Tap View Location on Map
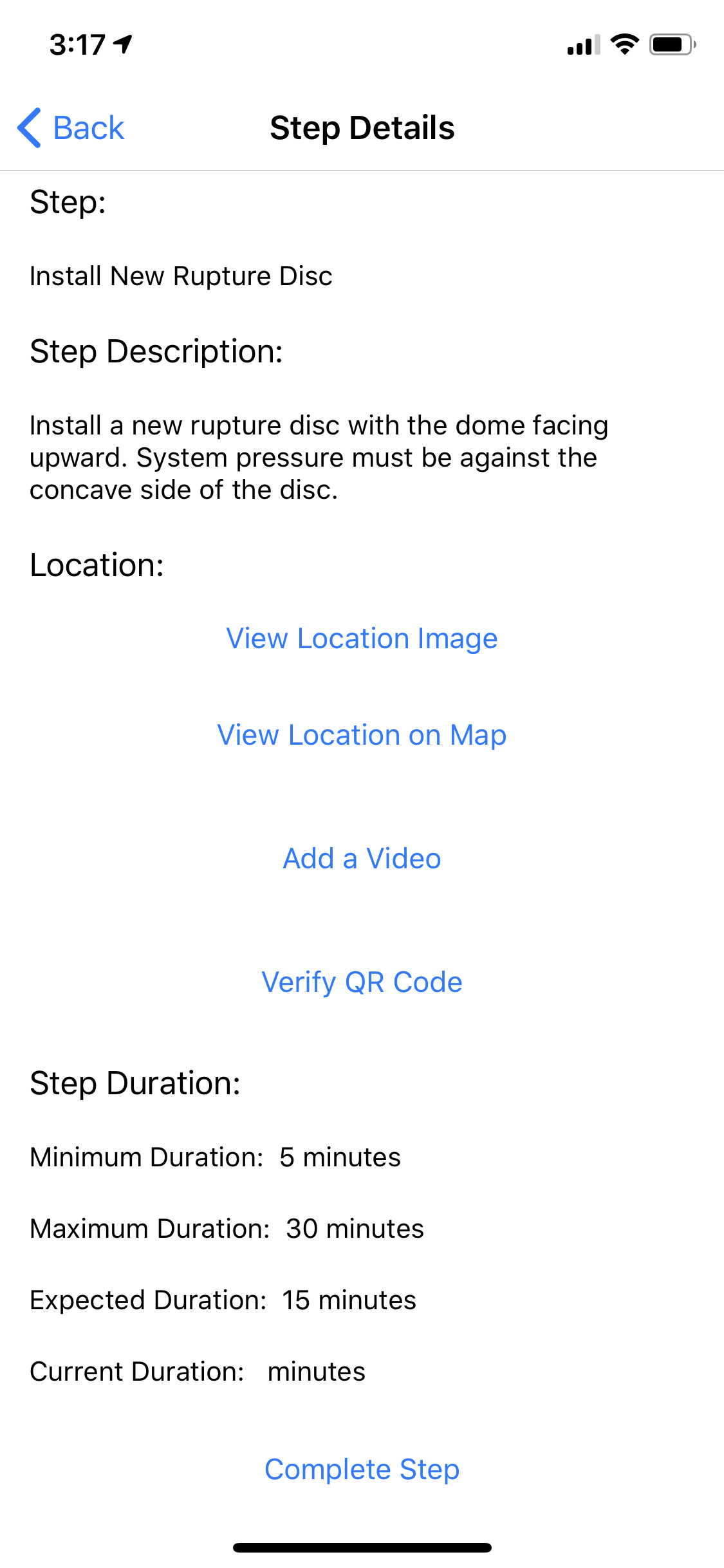 coord(362,735)
